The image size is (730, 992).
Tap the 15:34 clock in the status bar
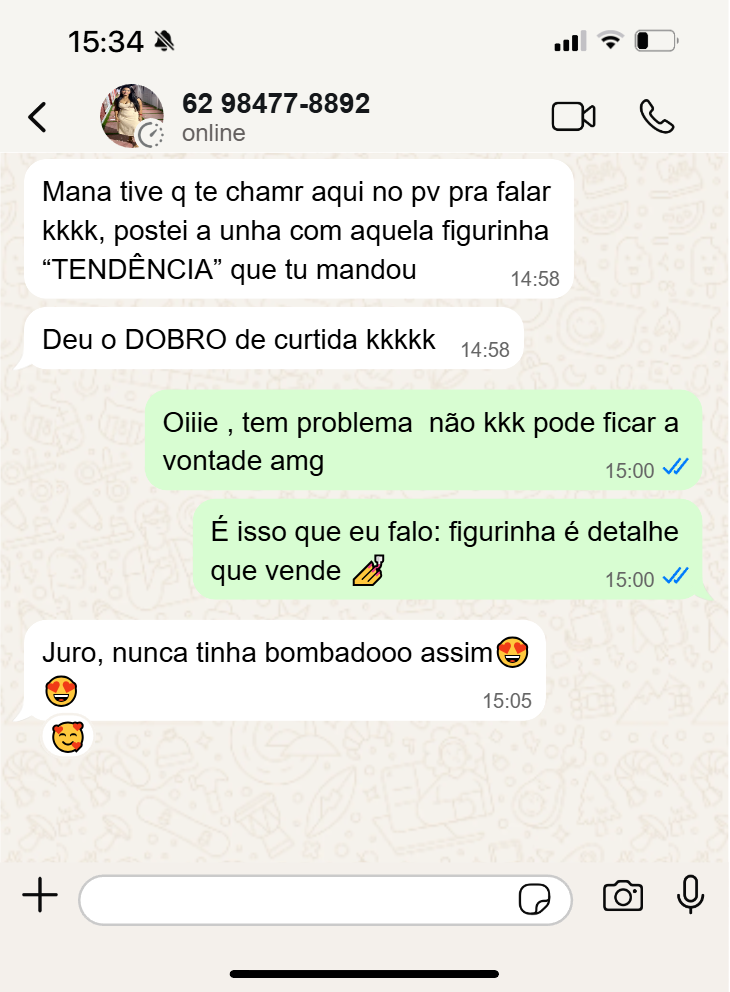click(105, 40)
